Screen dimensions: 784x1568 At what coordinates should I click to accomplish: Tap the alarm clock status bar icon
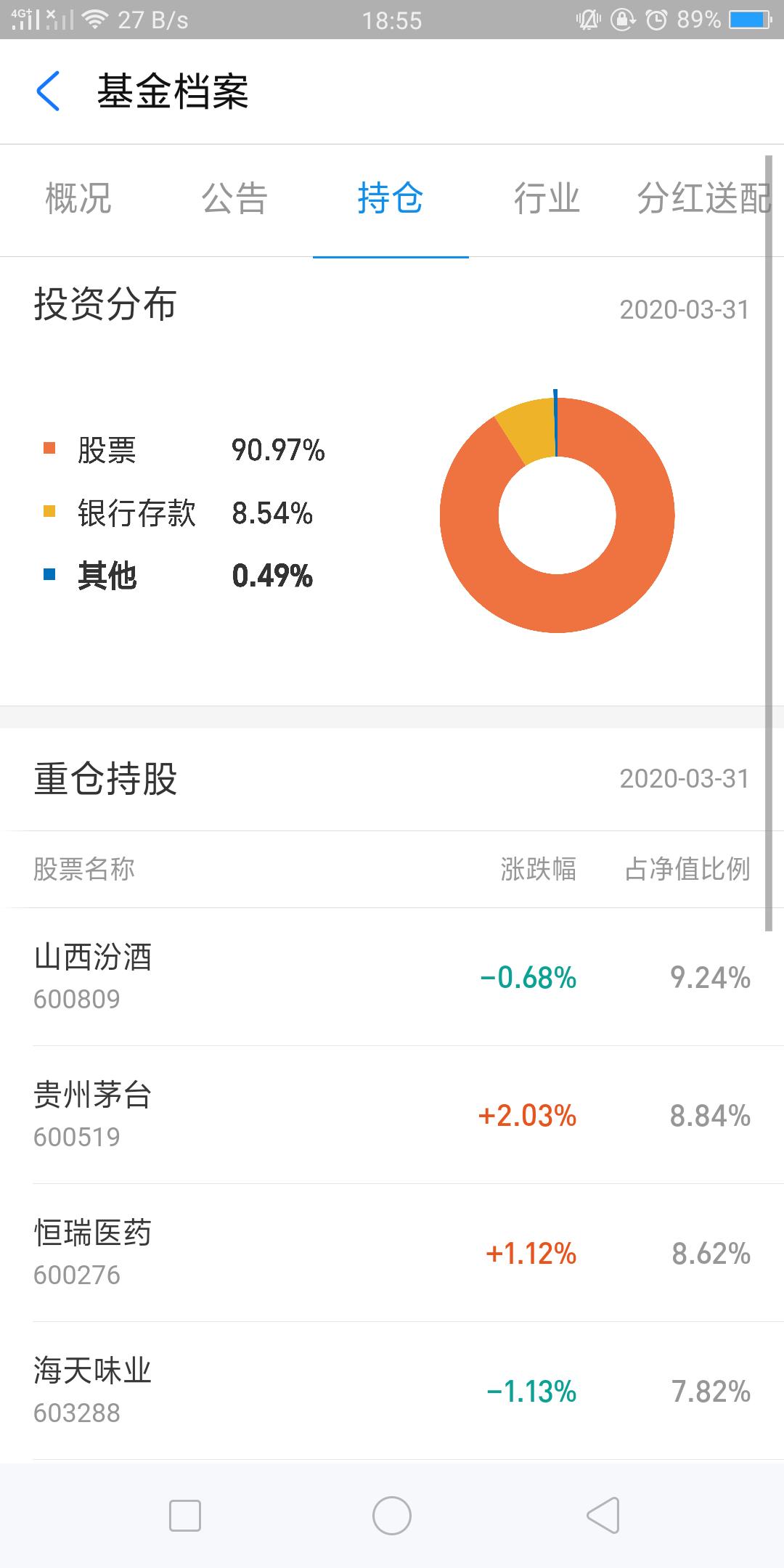656,20
